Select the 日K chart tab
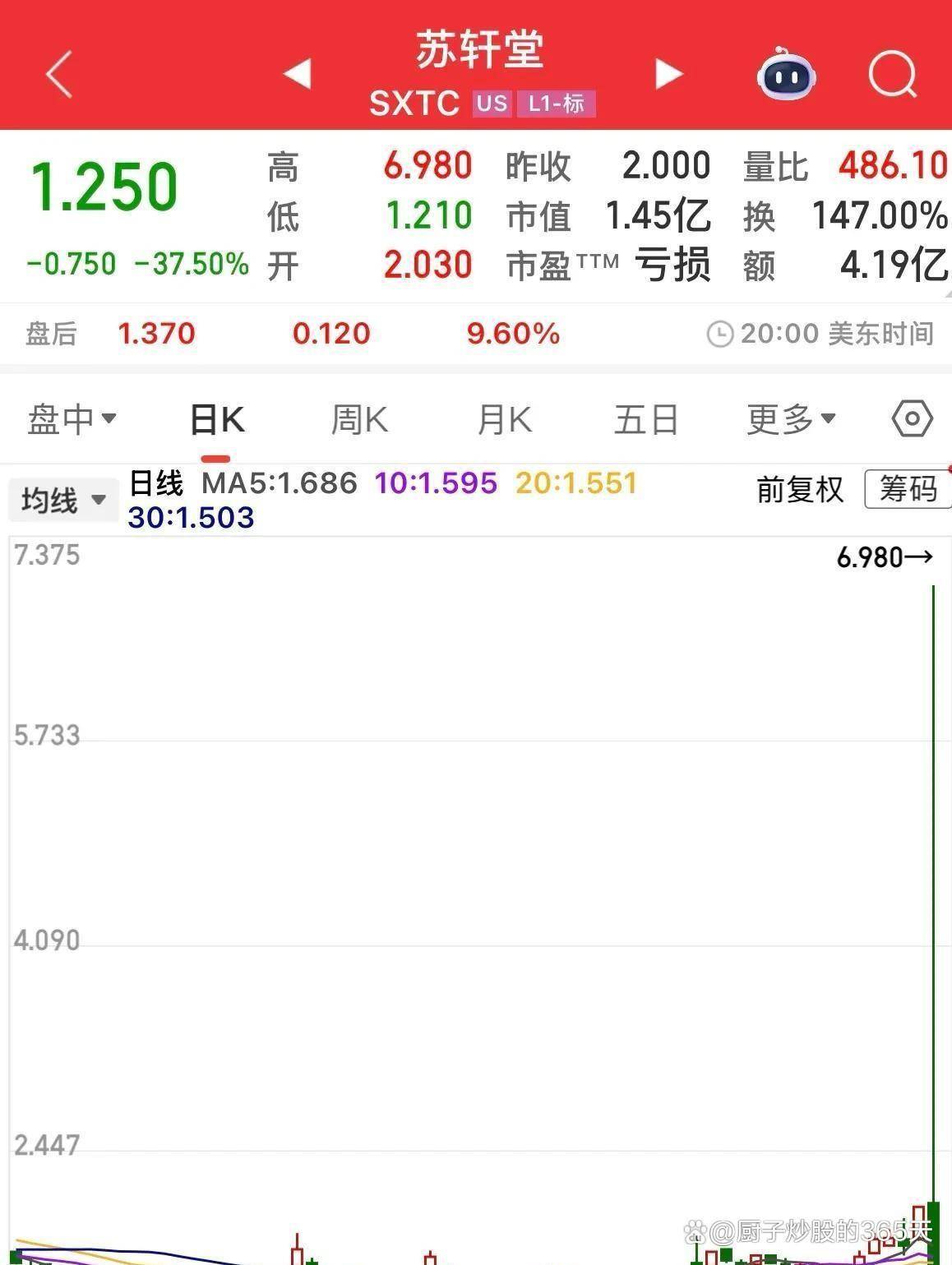952x1265 pixels. coord(216,419)
